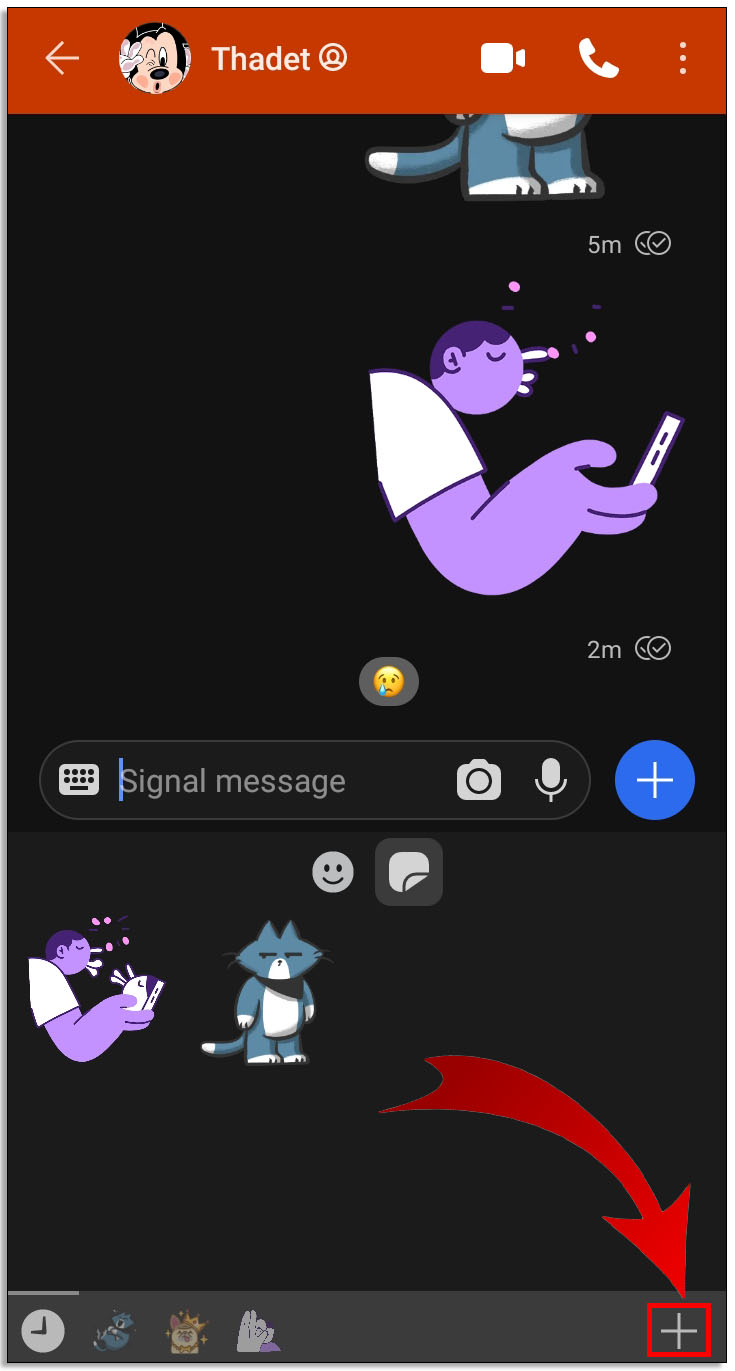View the crying face reaction
This screenshot has height=1371, width=735.
click(388, 683)
